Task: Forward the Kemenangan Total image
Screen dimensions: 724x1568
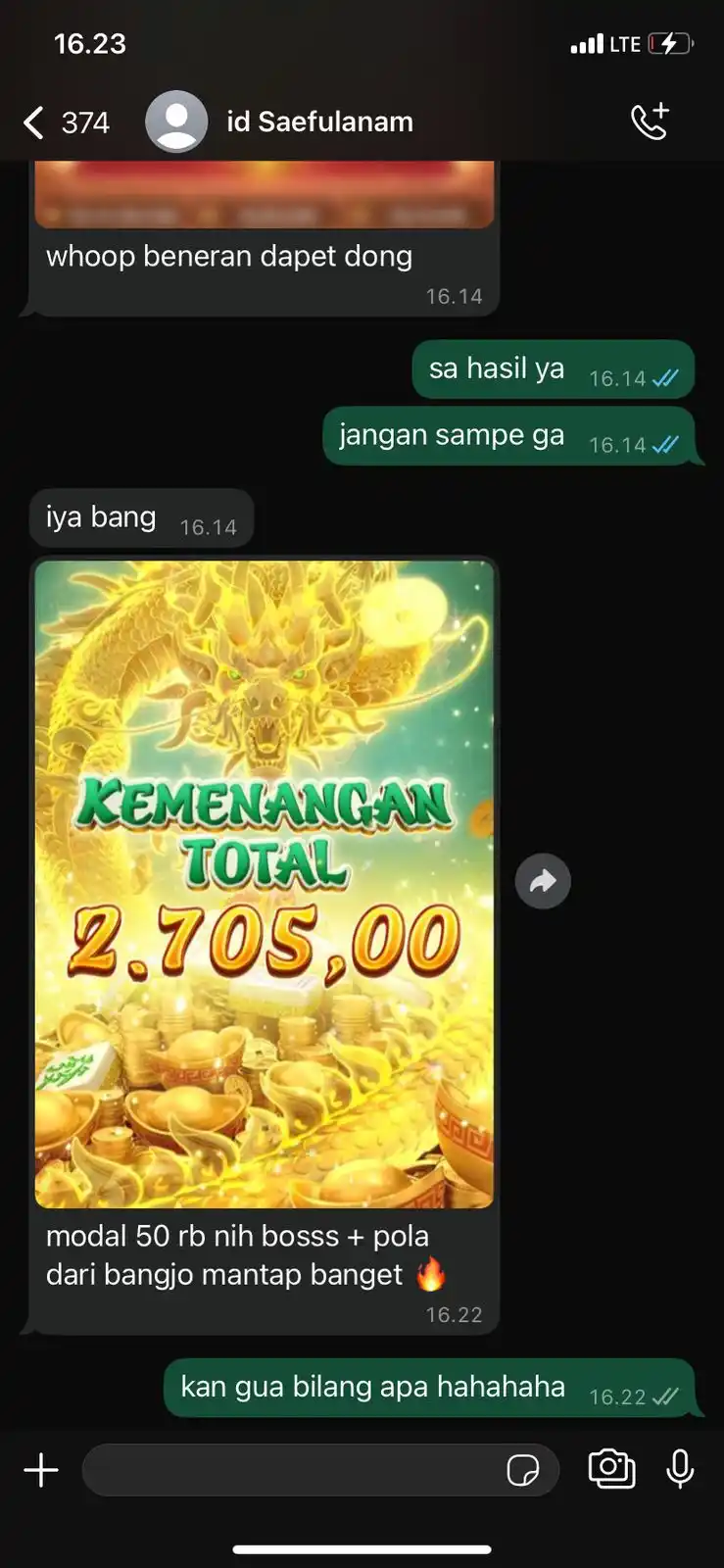Action: point(543,881)
